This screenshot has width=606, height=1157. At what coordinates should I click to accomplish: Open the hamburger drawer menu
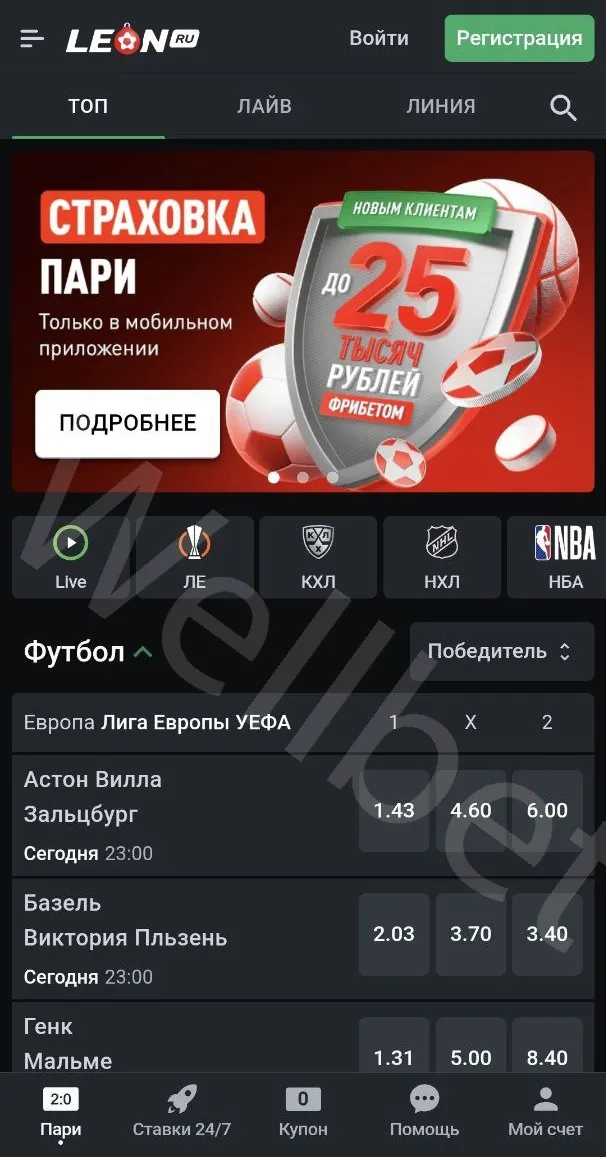pyautogui.click(x=32, y=39)
